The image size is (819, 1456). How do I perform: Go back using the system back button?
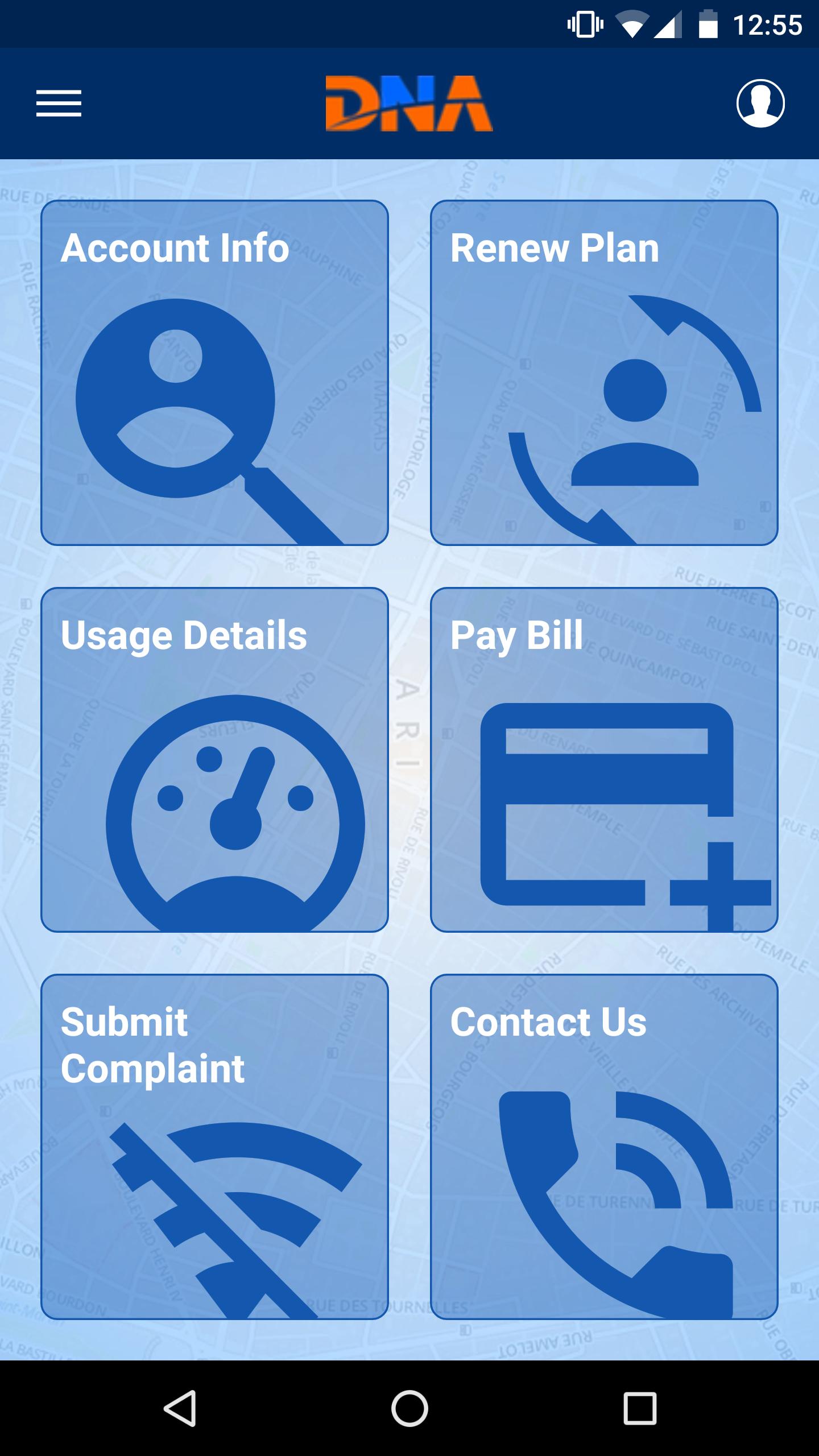180,1408
